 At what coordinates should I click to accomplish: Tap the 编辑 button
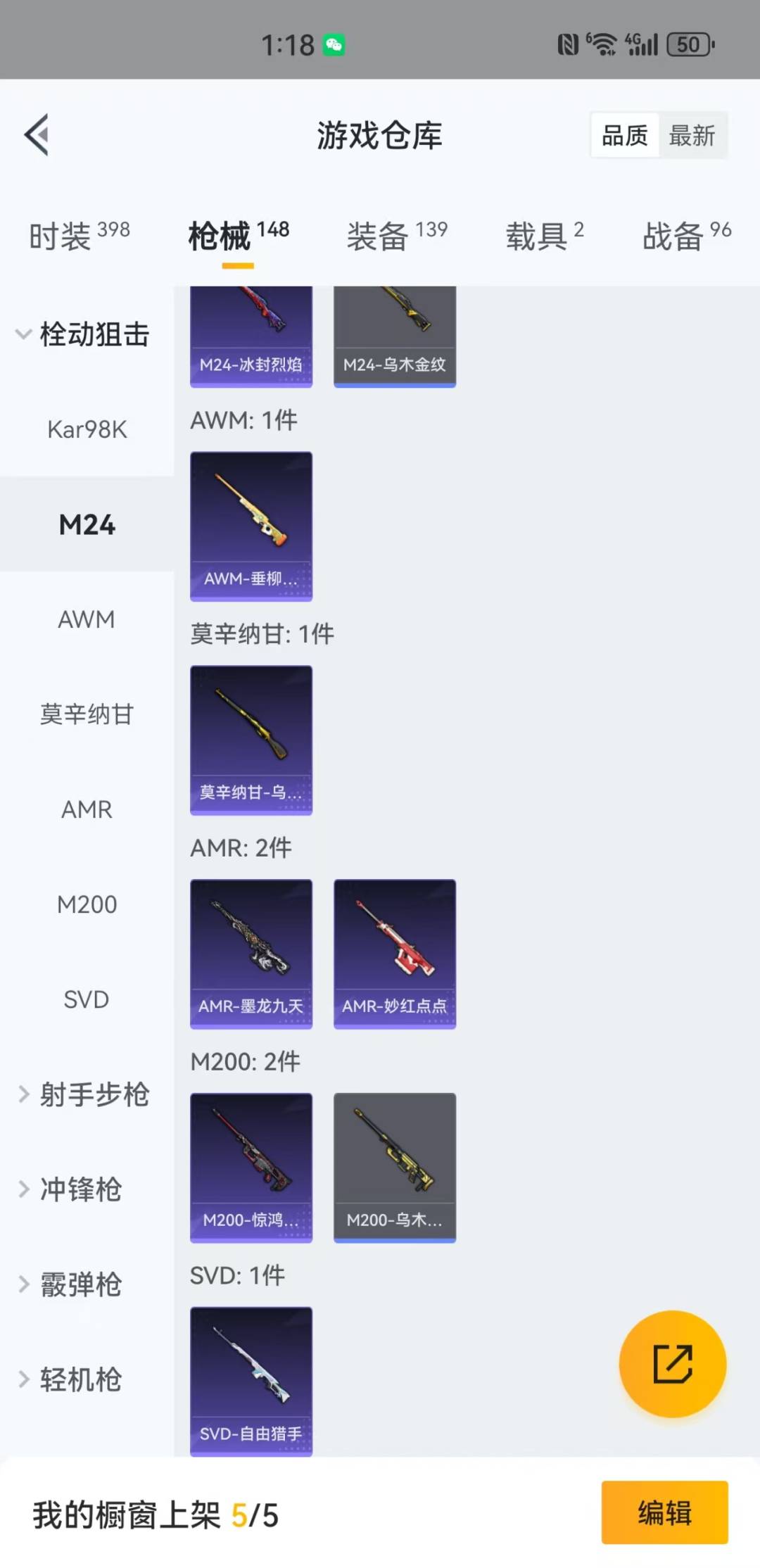[664, 1512]
